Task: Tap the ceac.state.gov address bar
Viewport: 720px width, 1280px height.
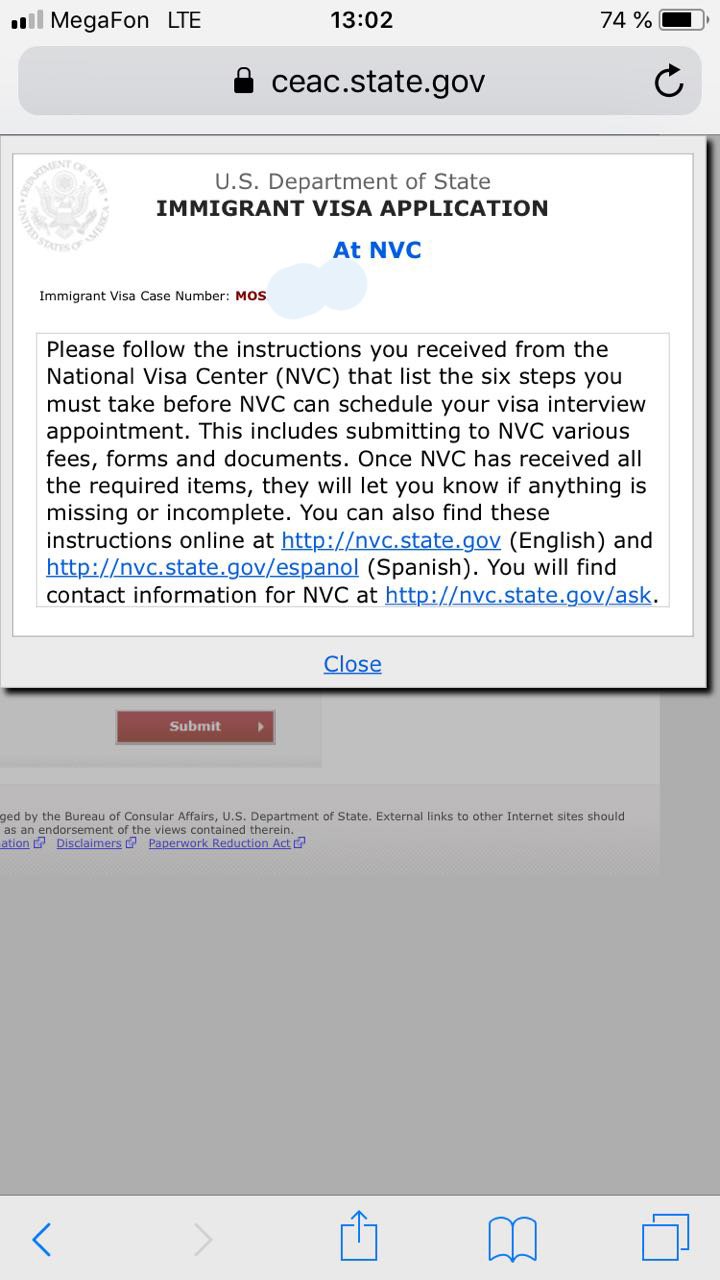Action: pyautogui.click(x=359, y=81)
